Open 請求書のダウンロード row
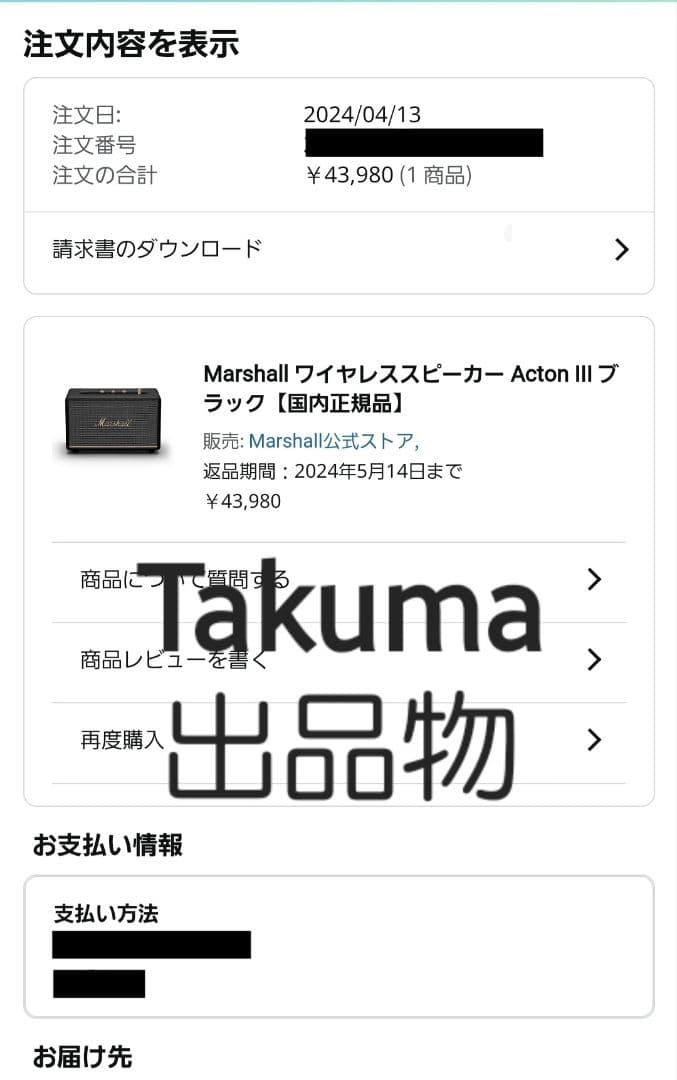Viewport: 677px width, 1080px height. click(338, 249)
